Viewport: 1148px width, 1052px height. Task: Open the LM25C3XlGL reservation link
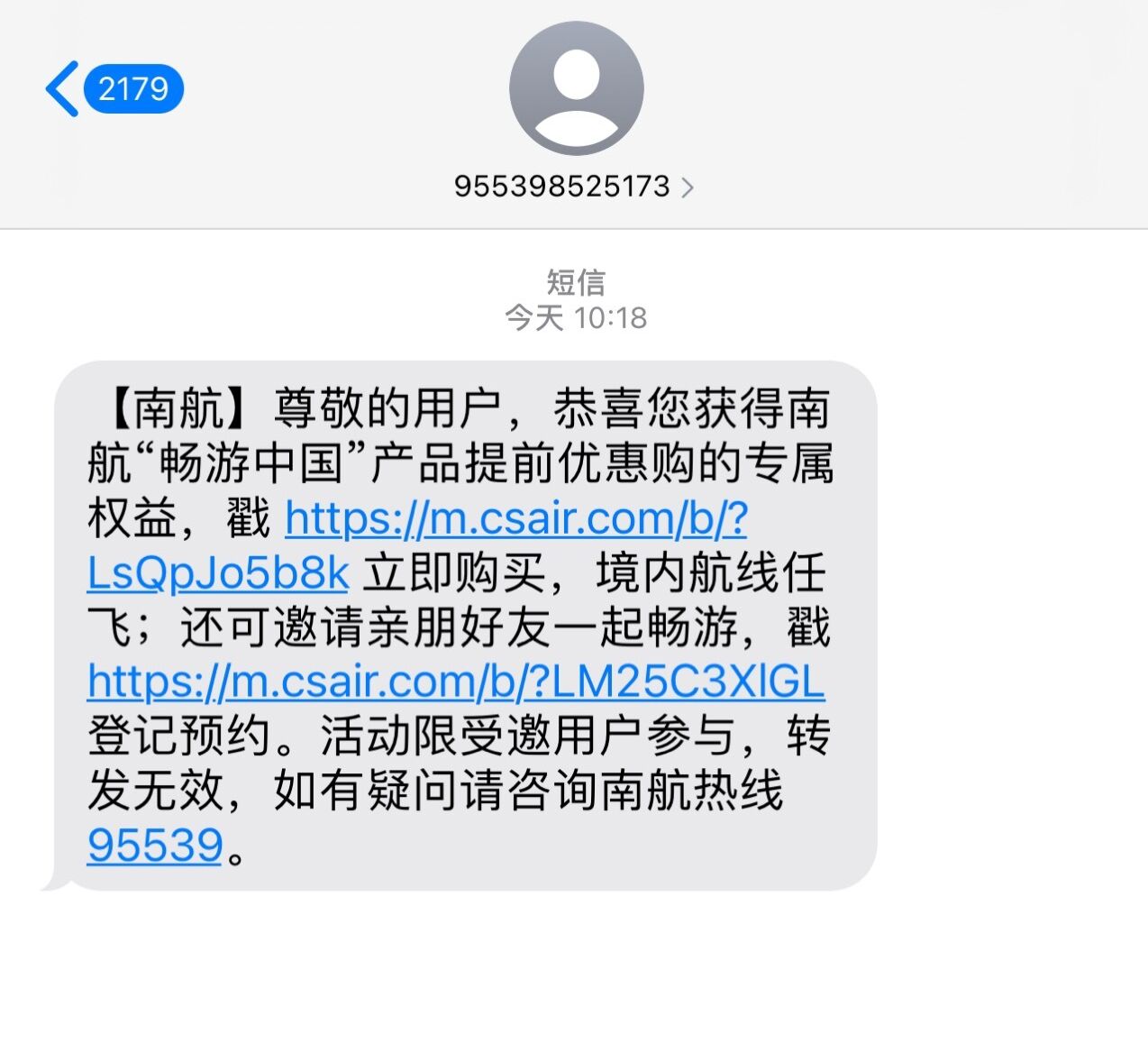(x=456, y=682)
